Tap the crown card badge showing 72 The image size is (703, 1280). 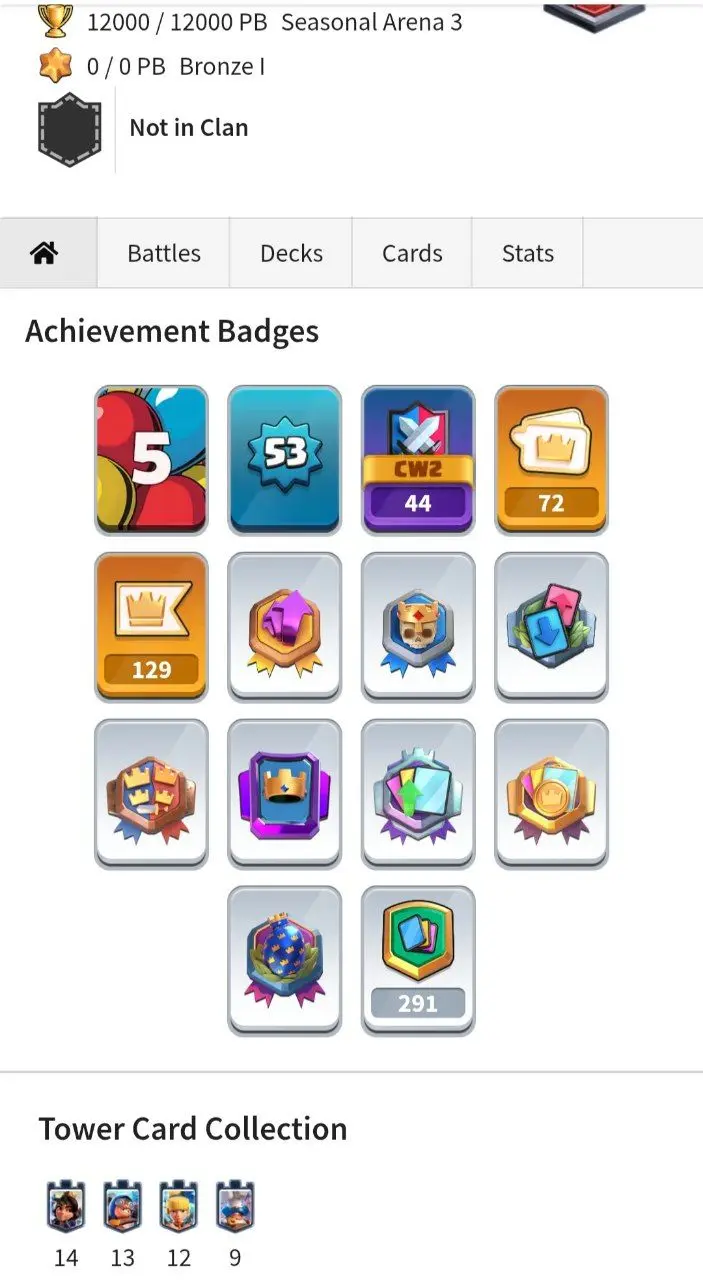point(551,459)
